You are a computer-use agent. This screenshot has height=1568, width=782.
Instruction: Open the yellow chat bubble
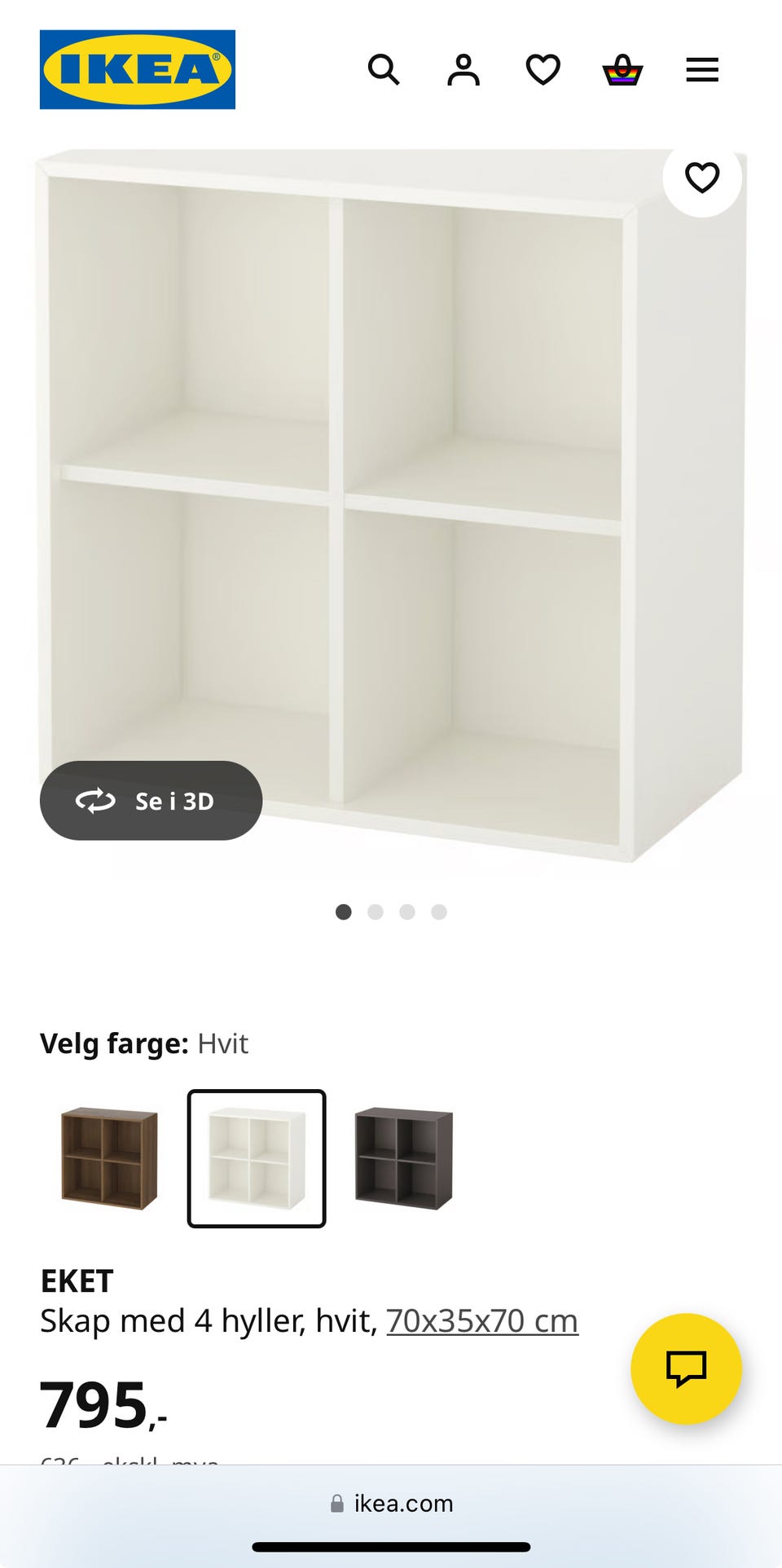tap(685, 1370)
